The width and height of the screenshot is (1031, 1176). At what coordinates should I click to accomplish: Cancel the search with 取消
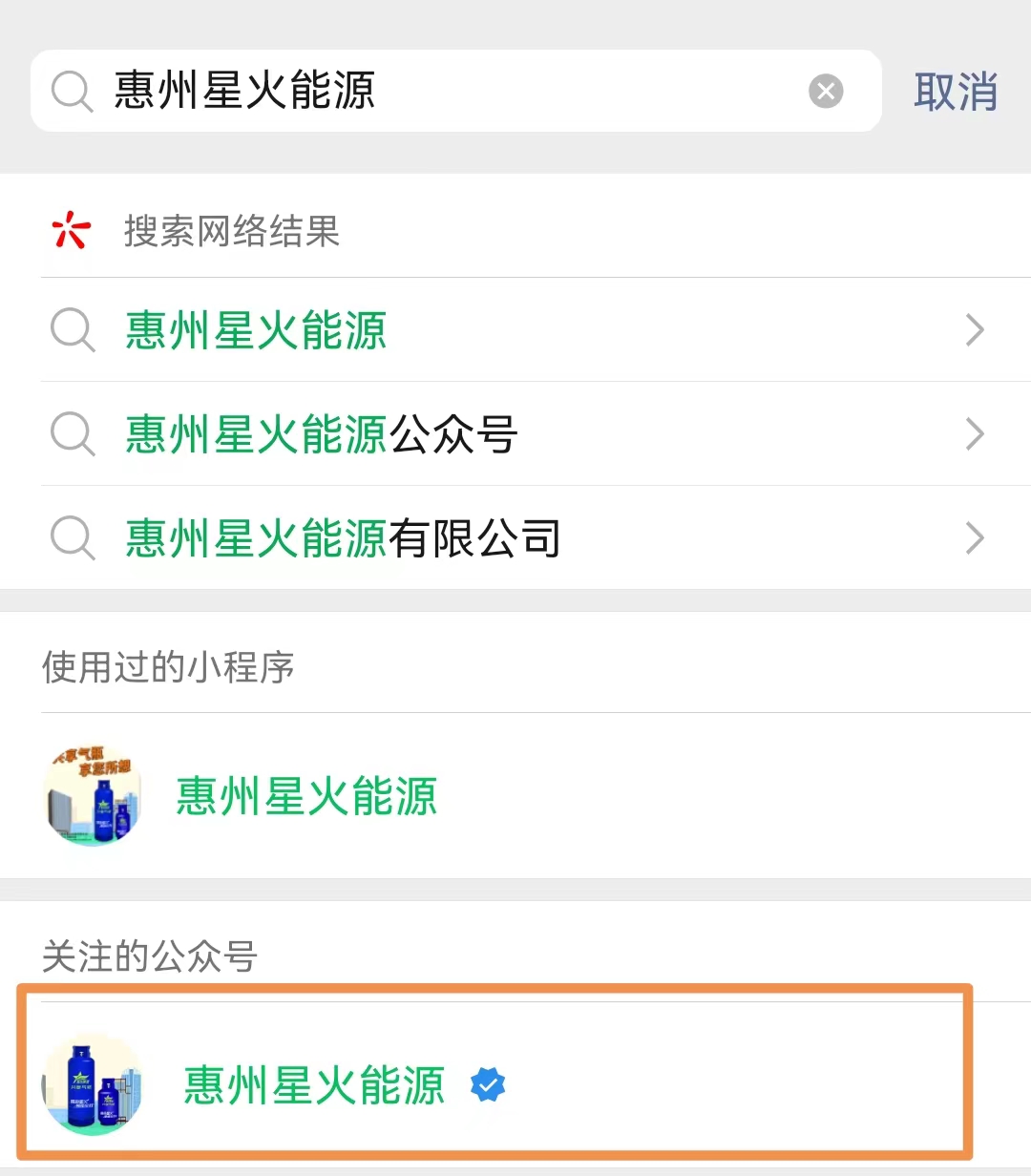(x=956, y=93)
